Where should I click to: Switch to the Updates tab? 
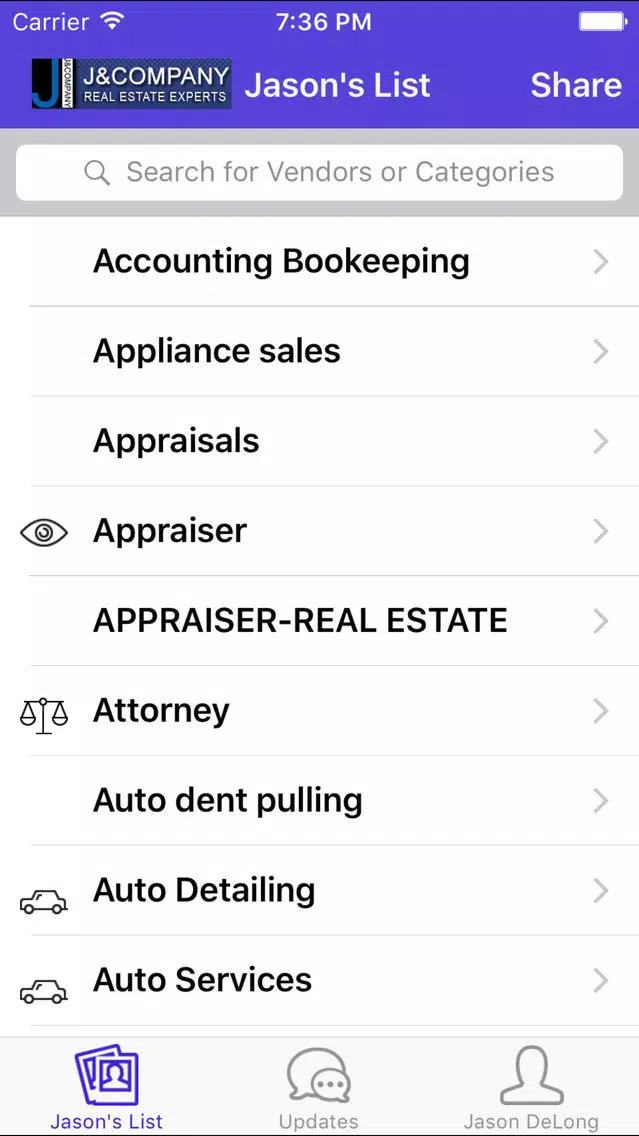[319, 1087]
